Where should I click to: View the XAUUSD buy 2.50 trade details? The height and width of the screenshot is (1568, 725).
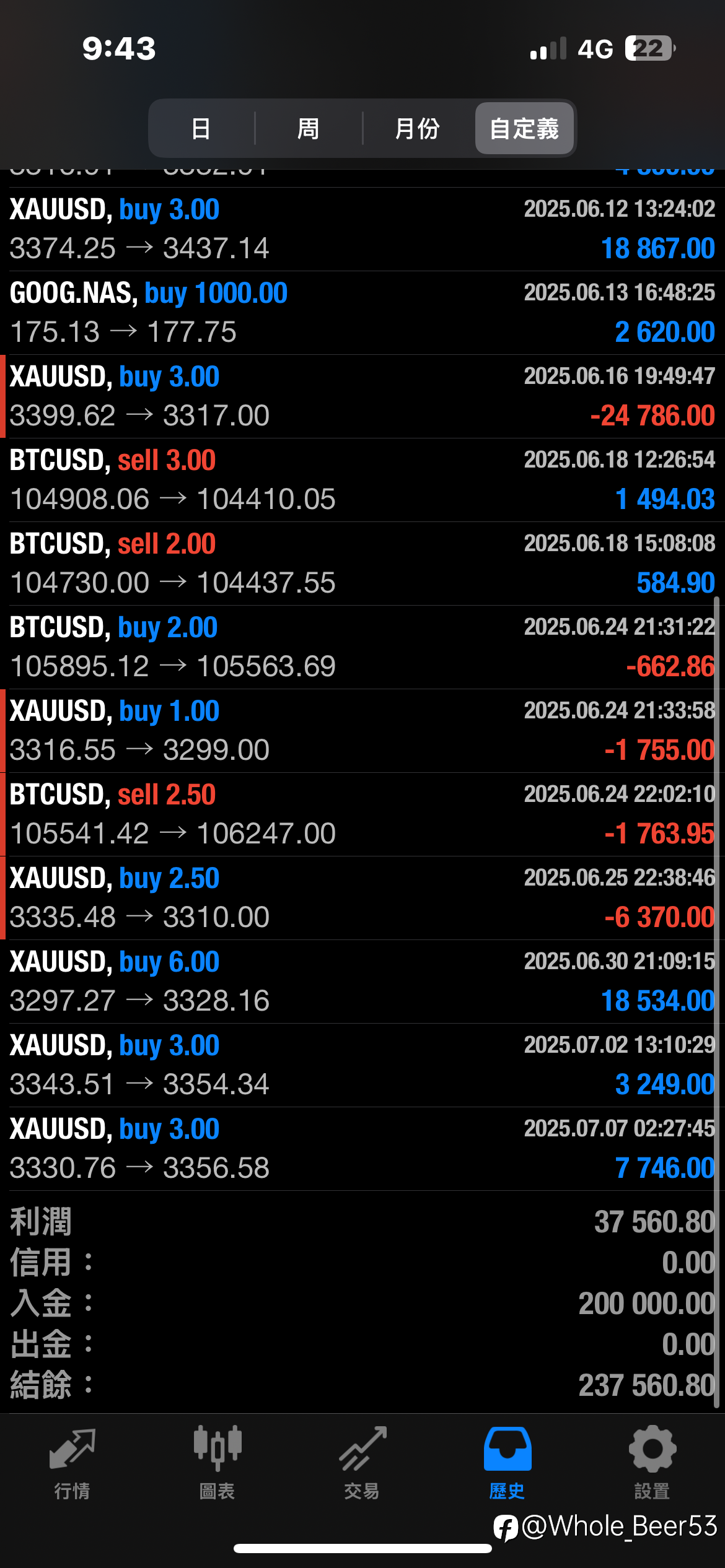(362, 898)
